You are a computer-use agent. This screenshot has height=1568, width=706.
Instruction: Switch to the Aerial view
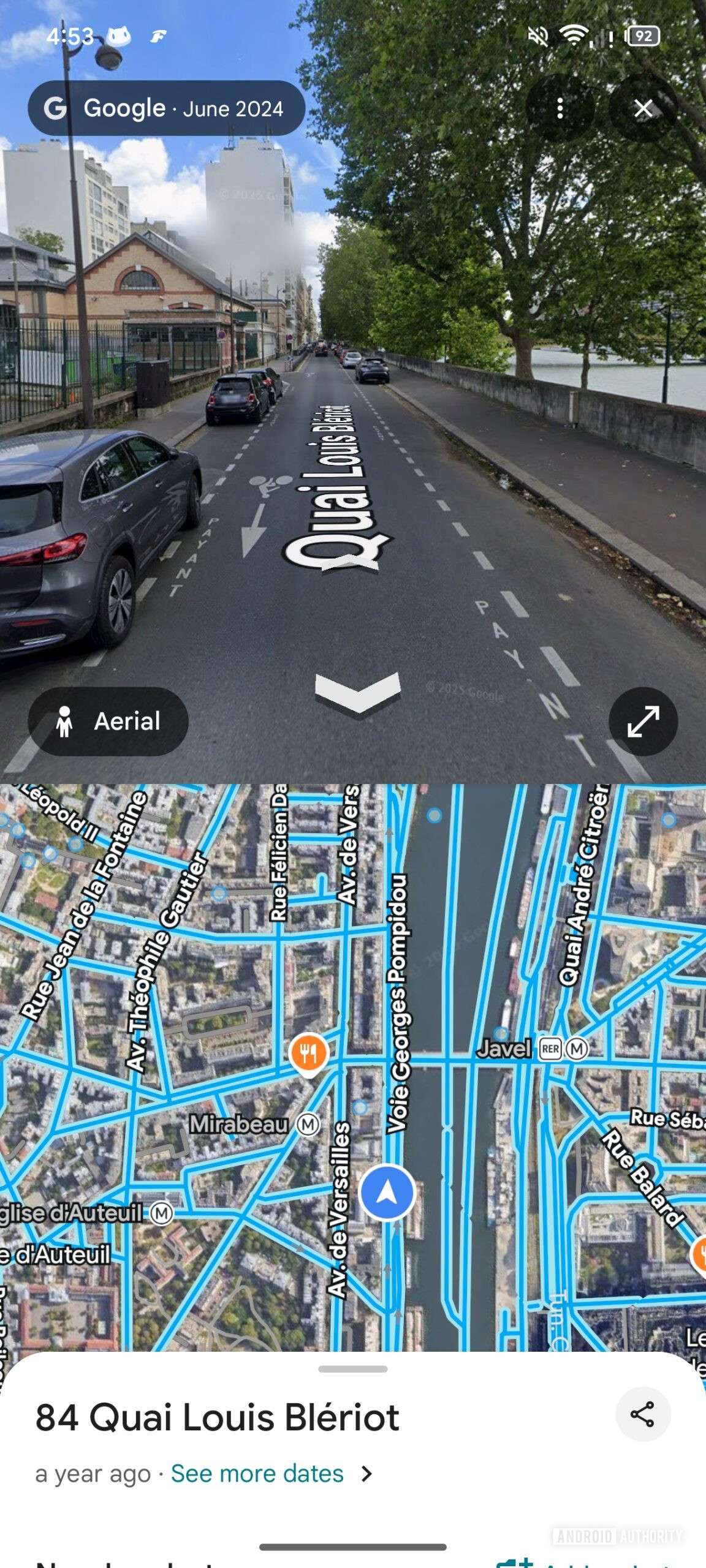(x=108, y=721)
